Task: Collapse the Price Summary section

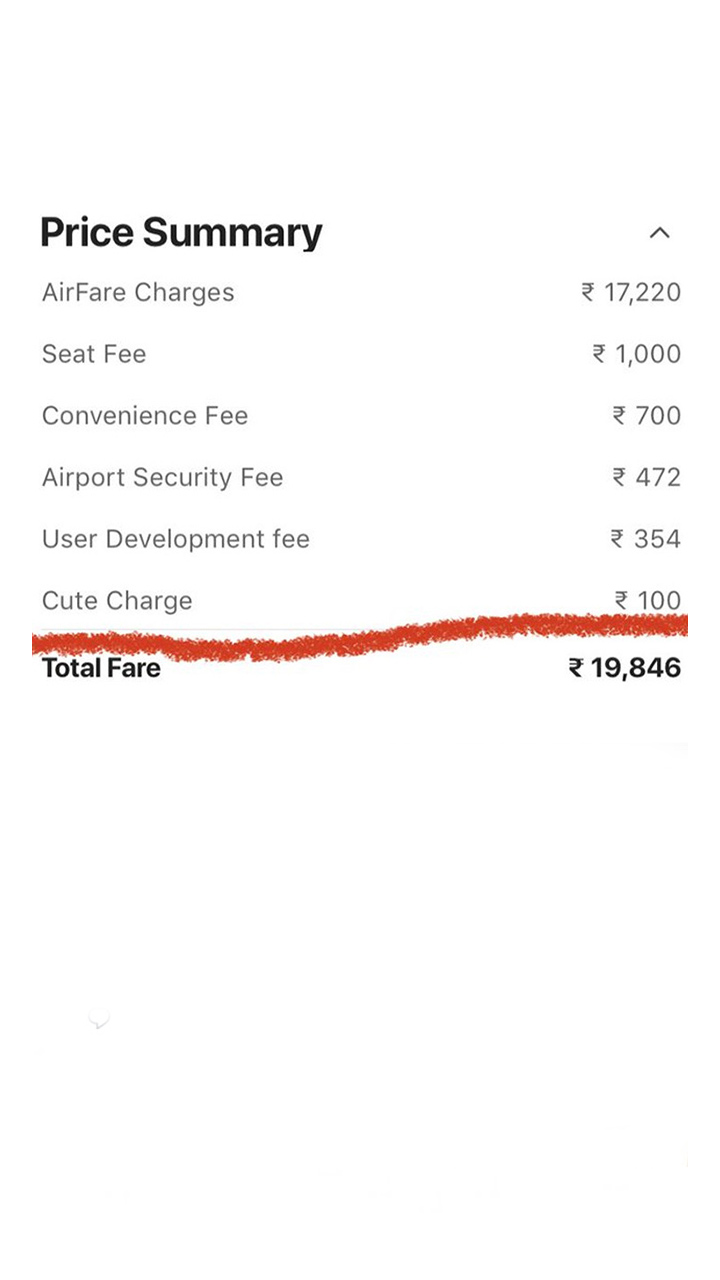Action: pyautogui.click(x=659, y=233)
